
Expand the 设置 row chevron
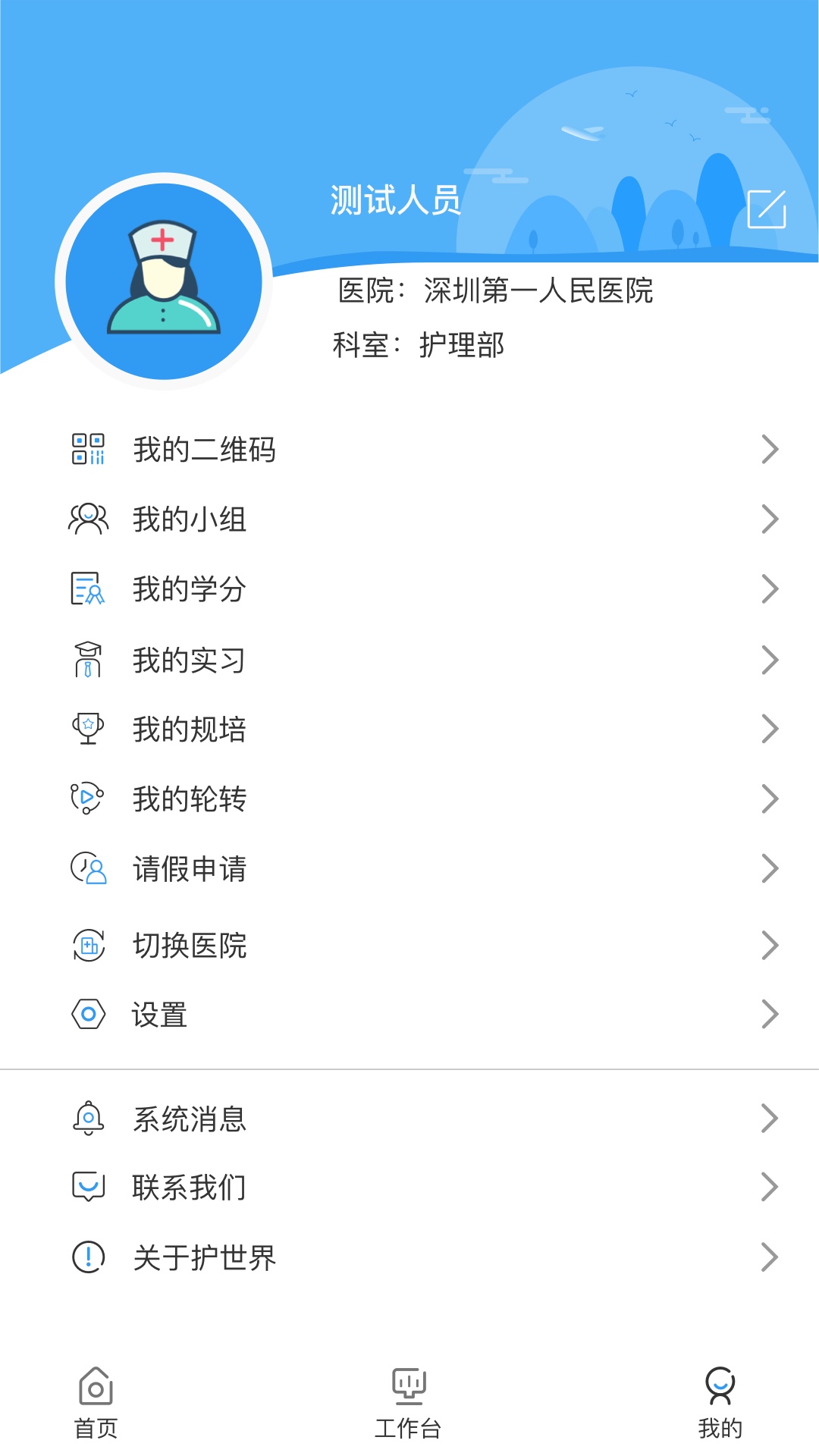pyautogui.click(x=771, y=1013)
